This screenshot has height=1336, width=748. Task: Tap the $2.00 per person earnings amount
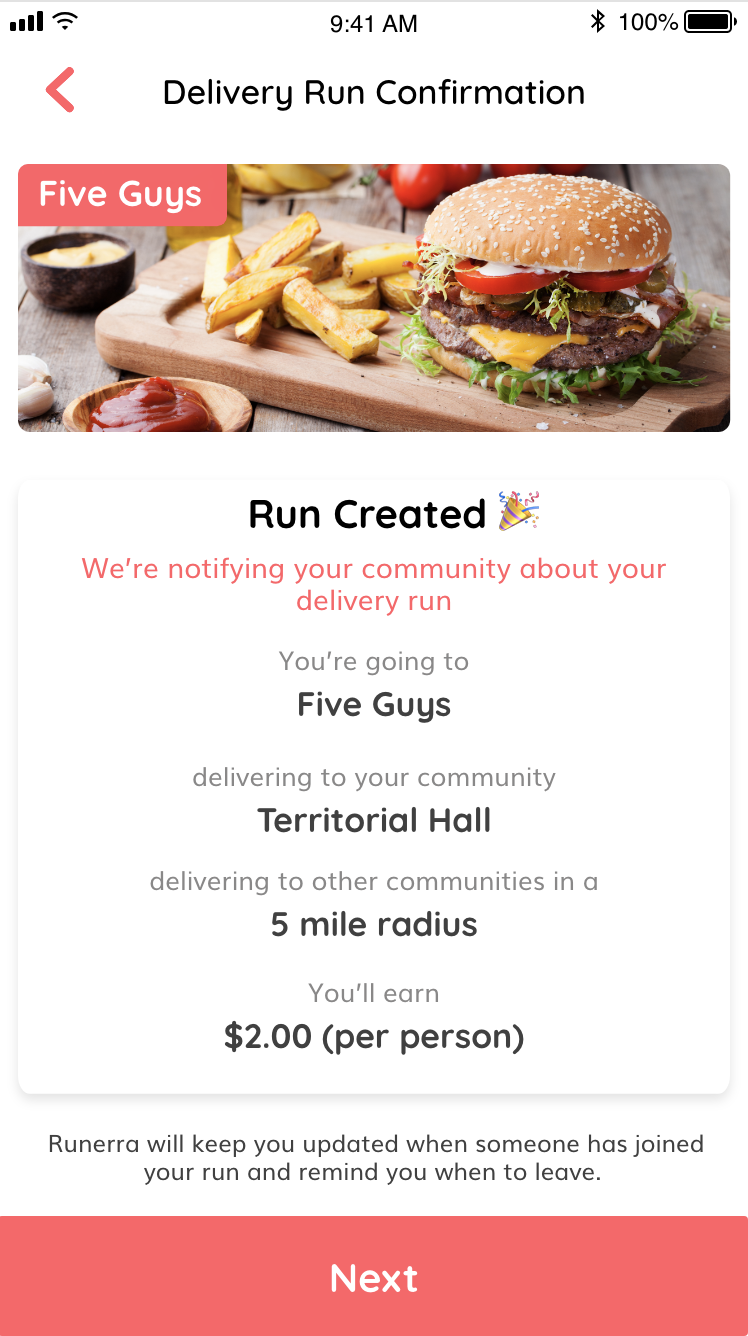coord(373,1036)
